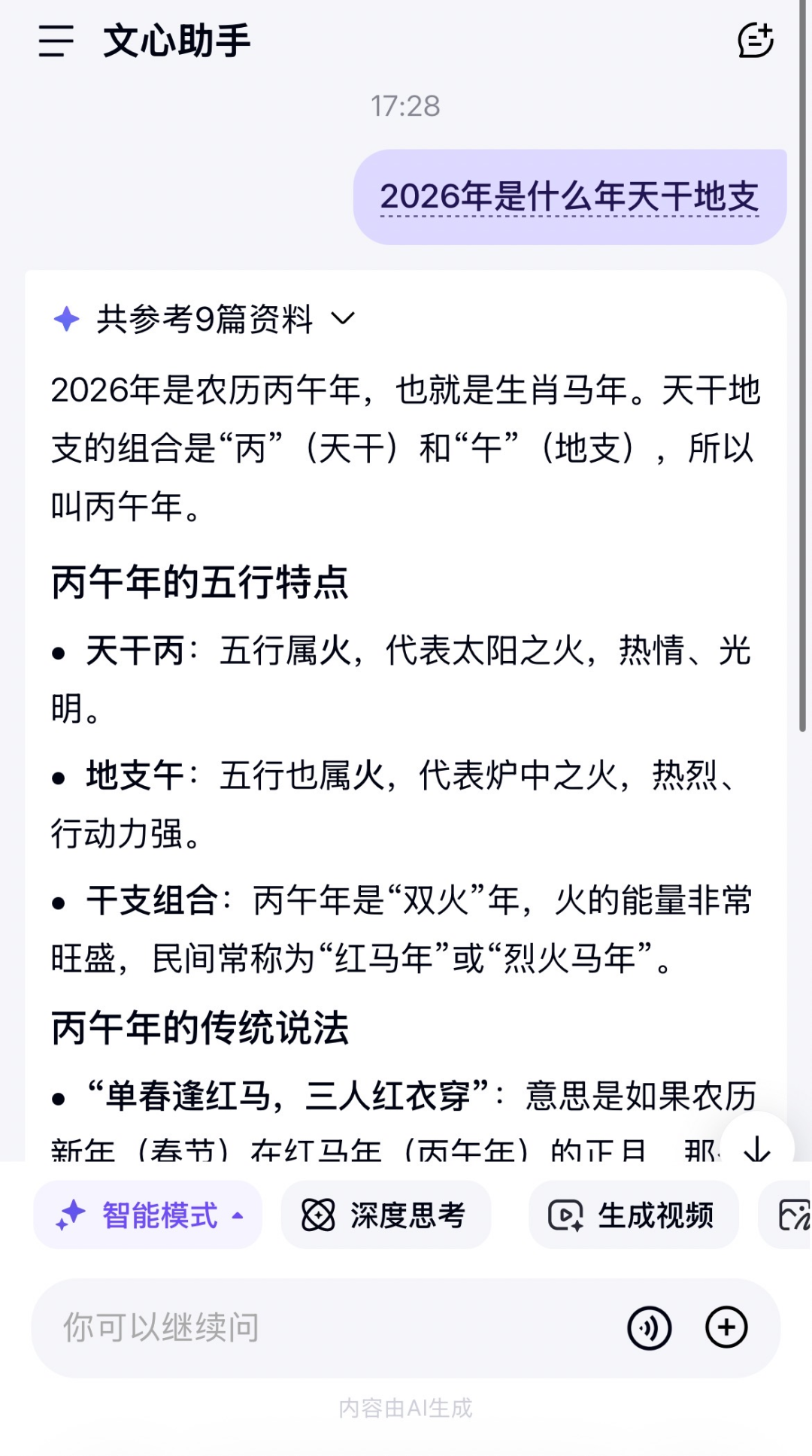Open the 智能模式 mode selector
The height and width of the screenshot is (1456, 812).
(148, 1215)
